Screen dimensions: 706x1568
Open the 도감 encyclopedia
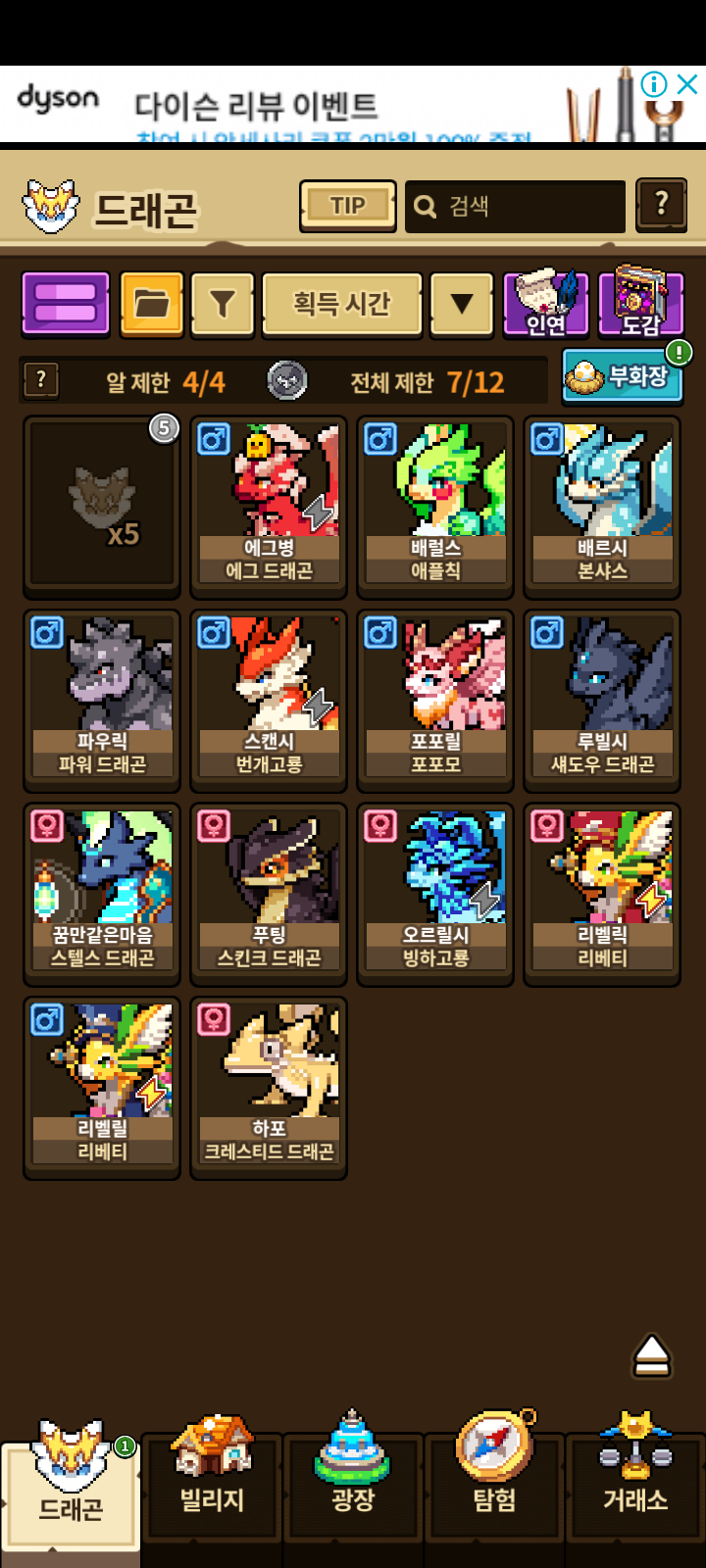tap(640, 304)
